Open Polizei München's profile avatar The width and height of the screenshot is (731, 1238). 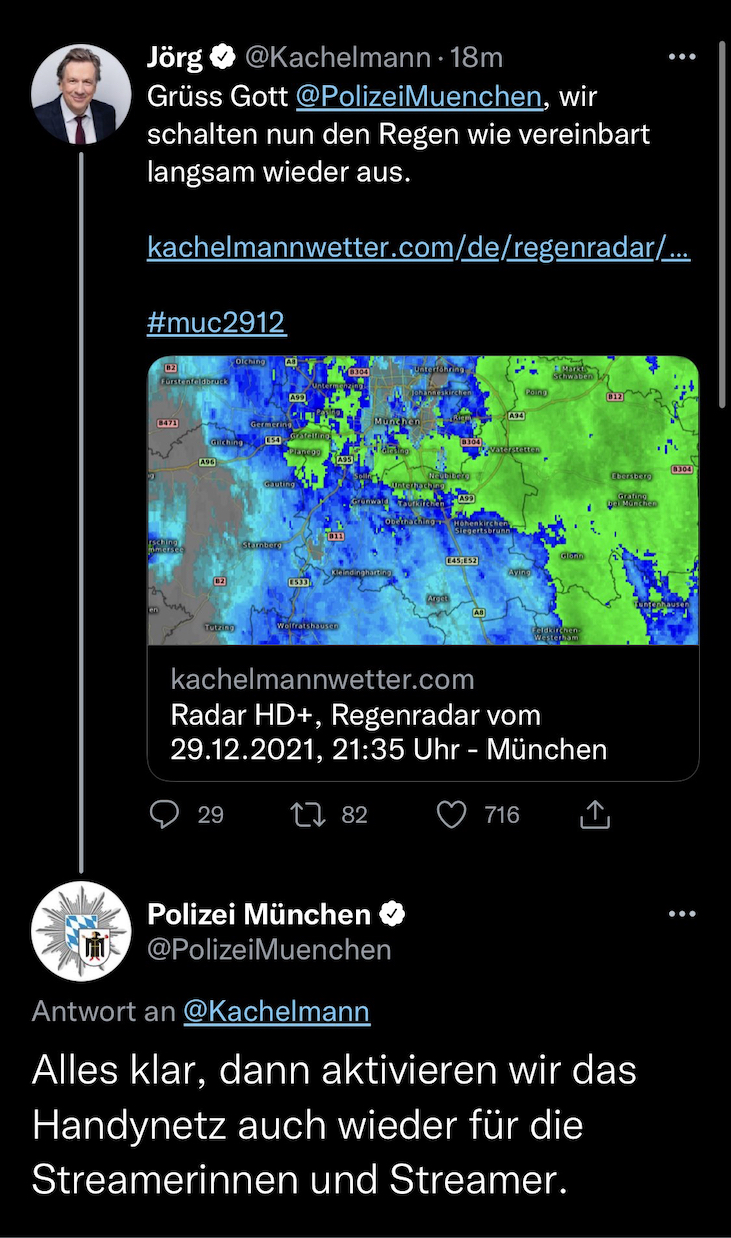81,930
